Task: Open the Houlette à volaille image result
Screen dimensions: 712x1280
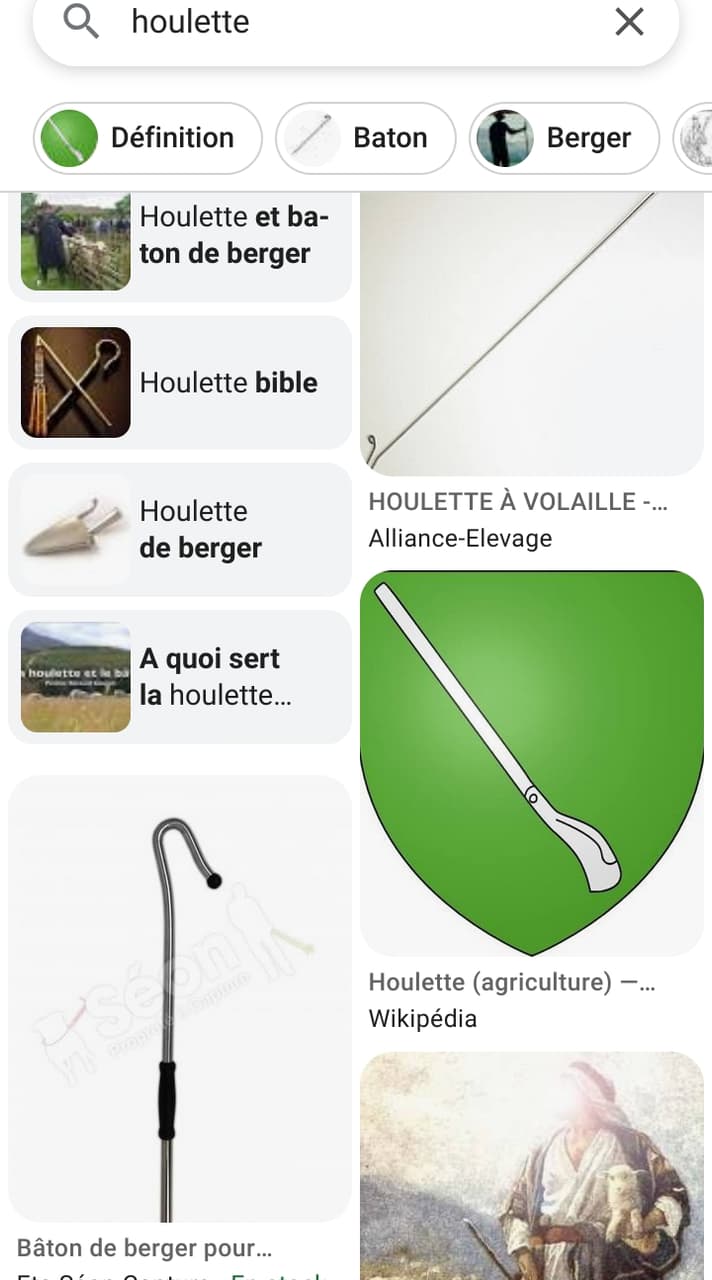Action: (532, 334)
